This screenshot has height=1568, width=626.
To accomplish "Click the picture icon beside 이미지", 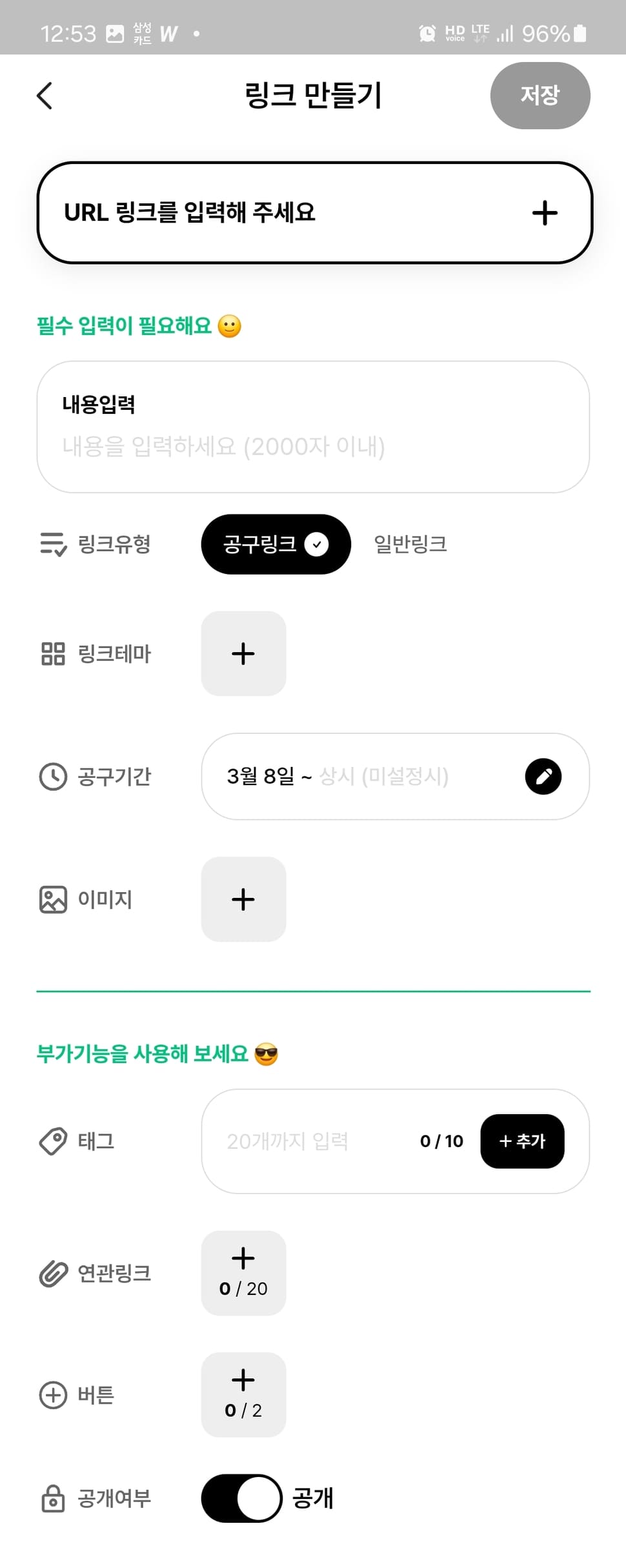I will 52,899.
